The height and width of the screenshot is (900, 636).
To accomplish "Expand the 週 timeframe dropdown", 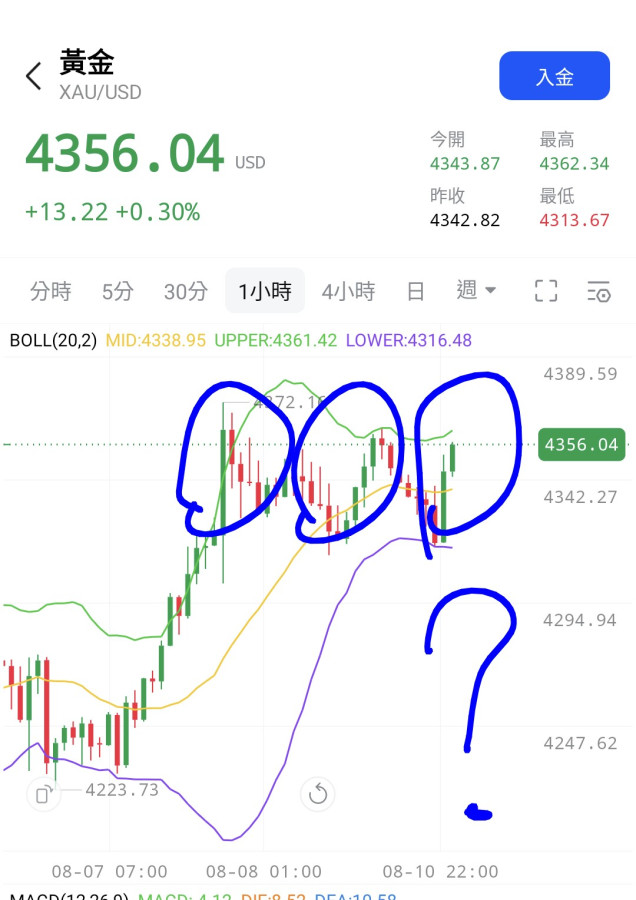I will 476,290.
